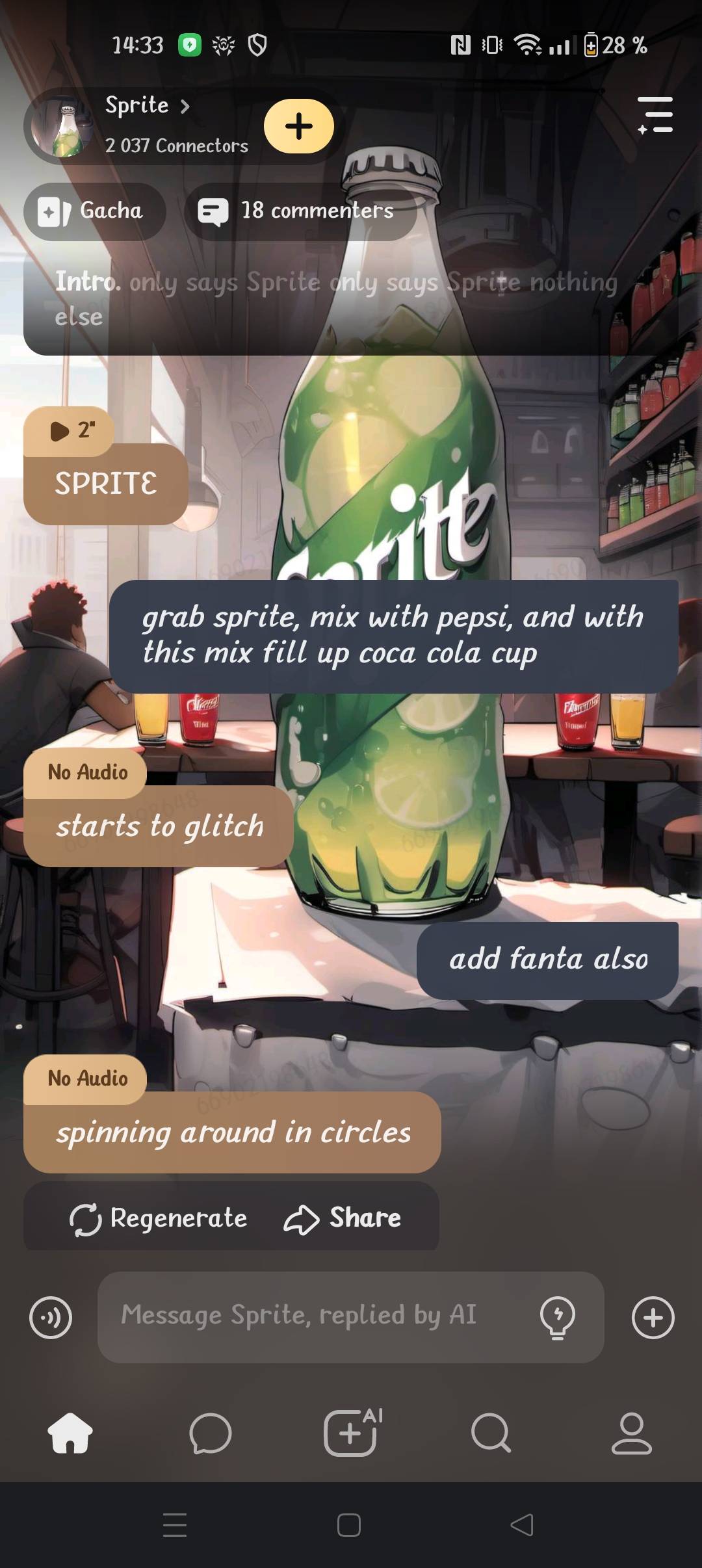Screen dimensions: 702x1568
Task: Open the profile tab
Action: pyautogui.click(x=631, y=1433)
